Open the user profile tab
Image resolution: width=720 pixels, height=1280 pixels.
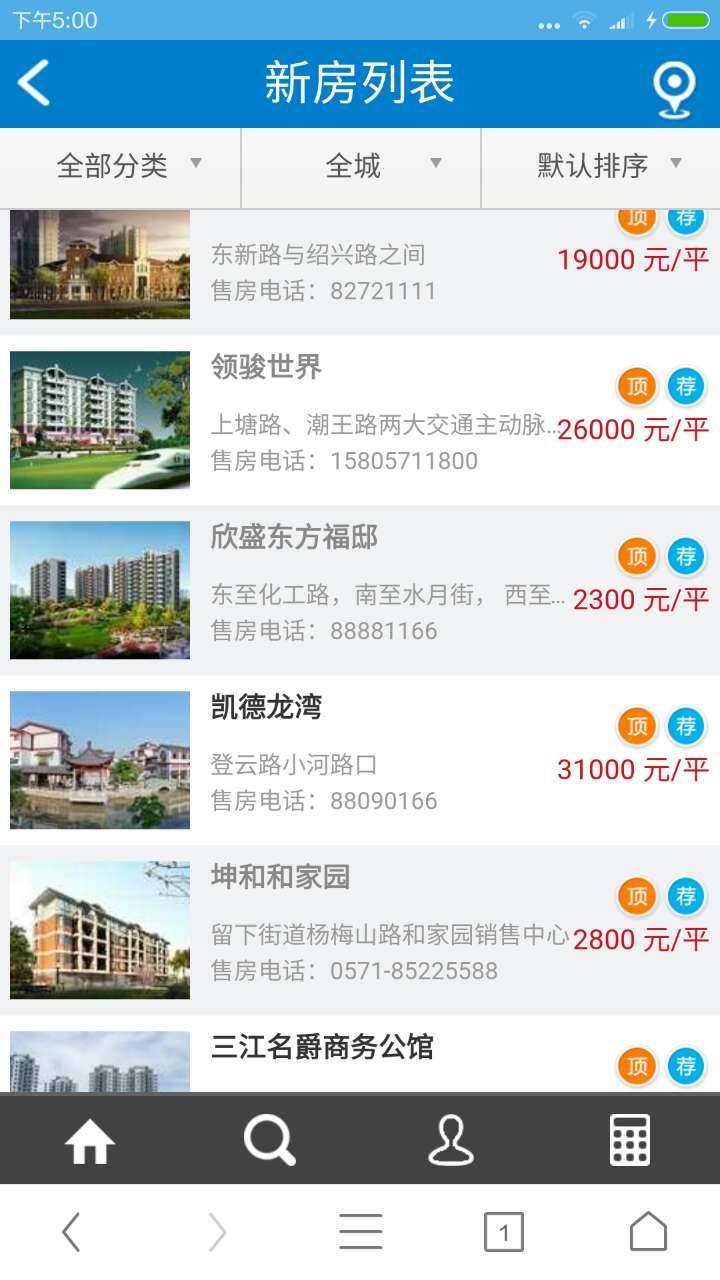pos(450,1140)
